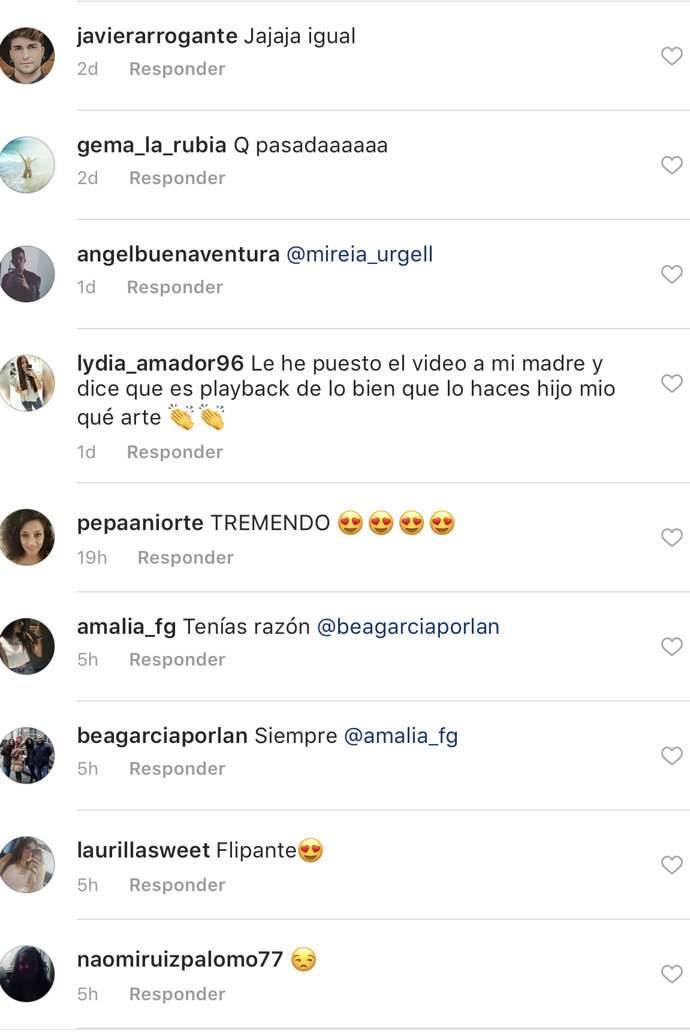Like naomiruizpalomo77's comment

coord(671,974)
